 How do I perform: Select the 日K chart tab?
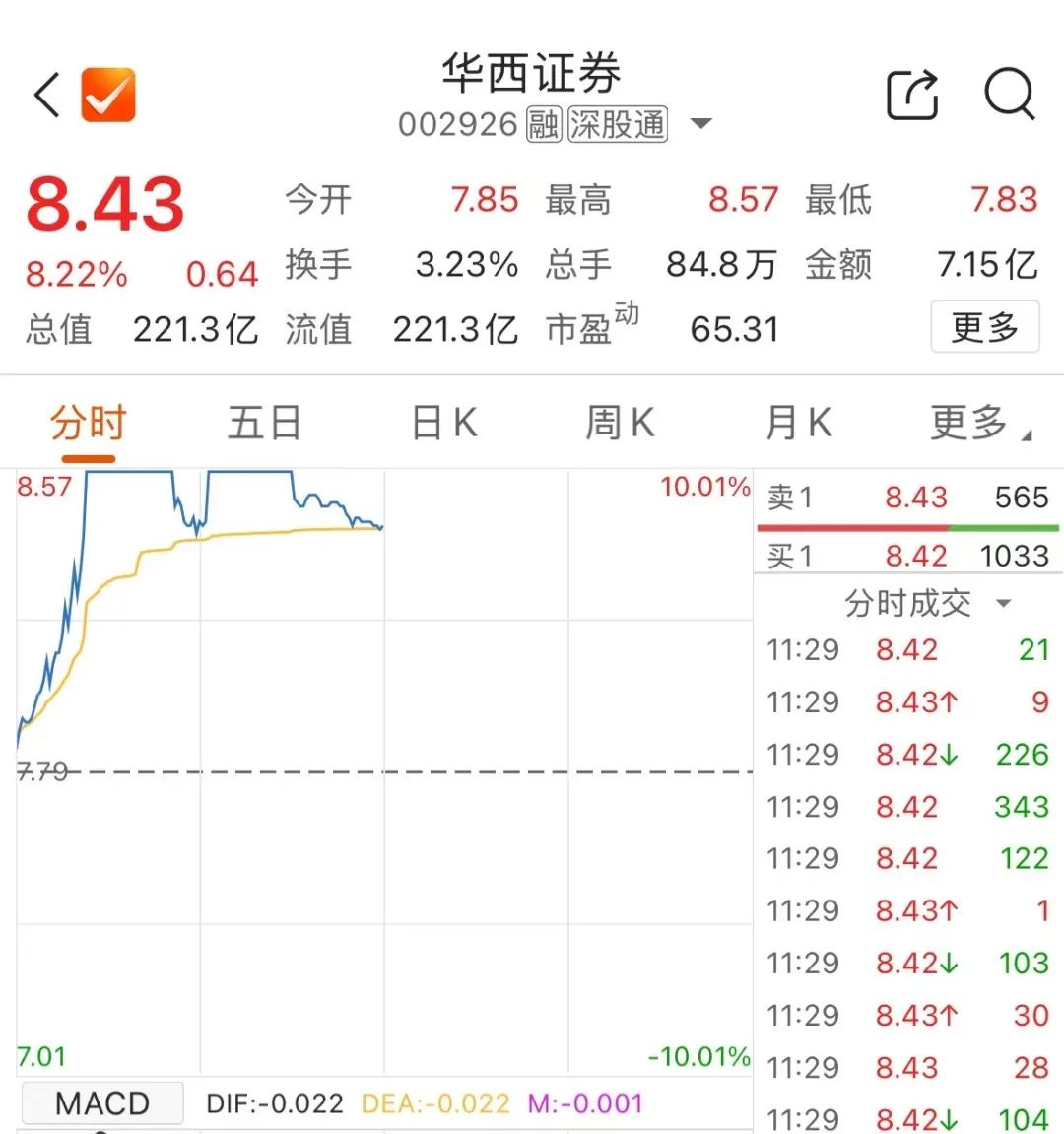[444, 424]
